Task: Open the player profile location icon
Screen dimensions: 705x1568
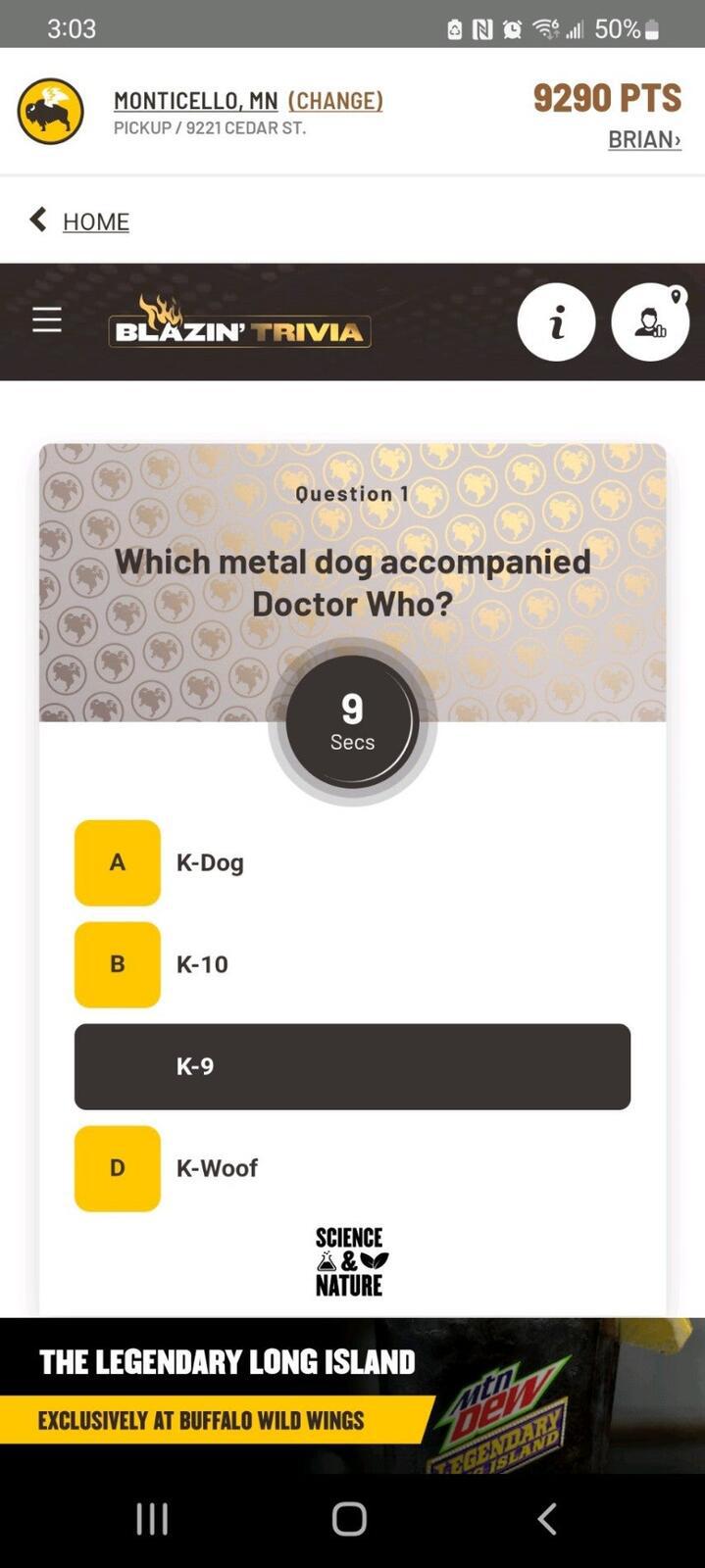Action: (x=649, y=322)
